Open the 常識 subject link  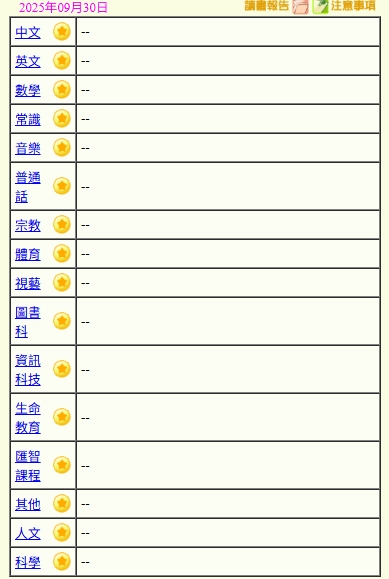(28, 119)
